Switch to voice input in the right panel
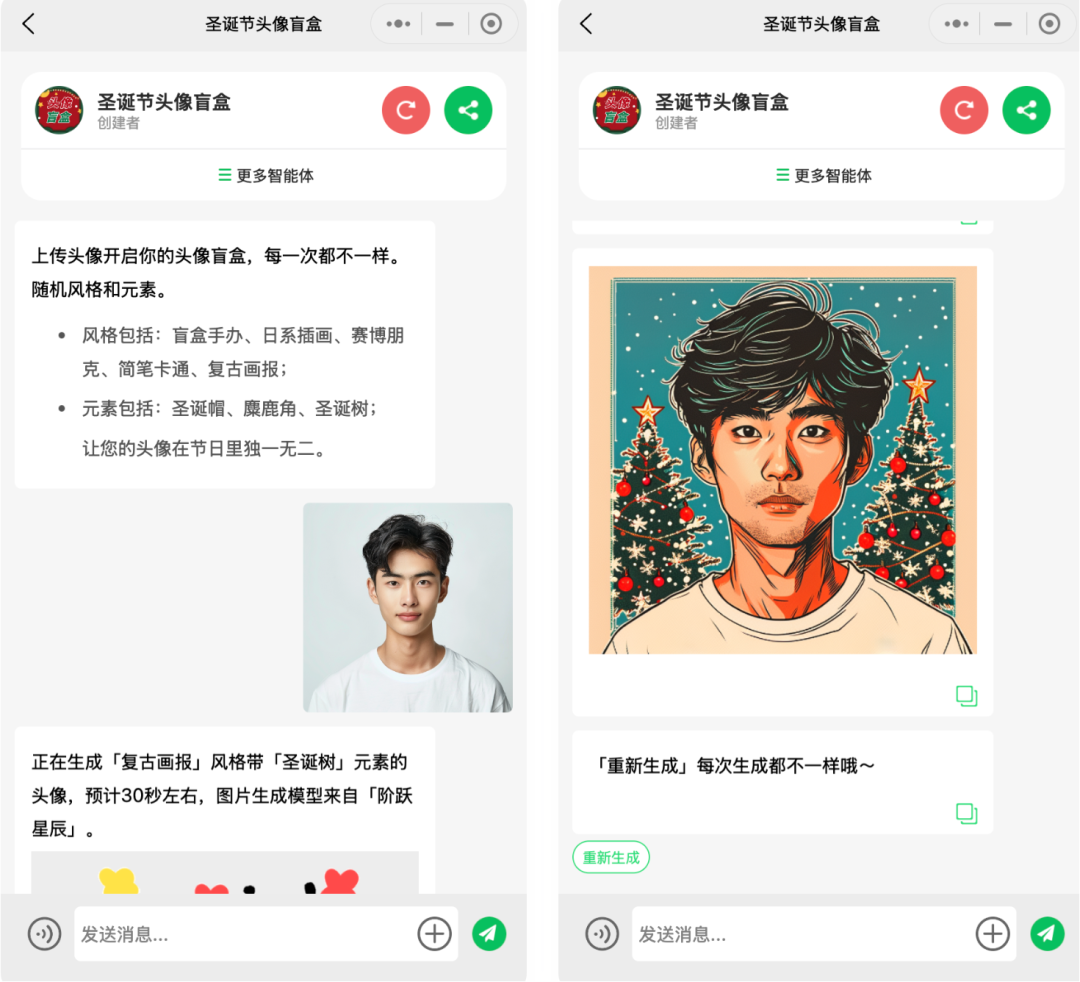This screenshot has width=1080, height=982. point(602,934)
